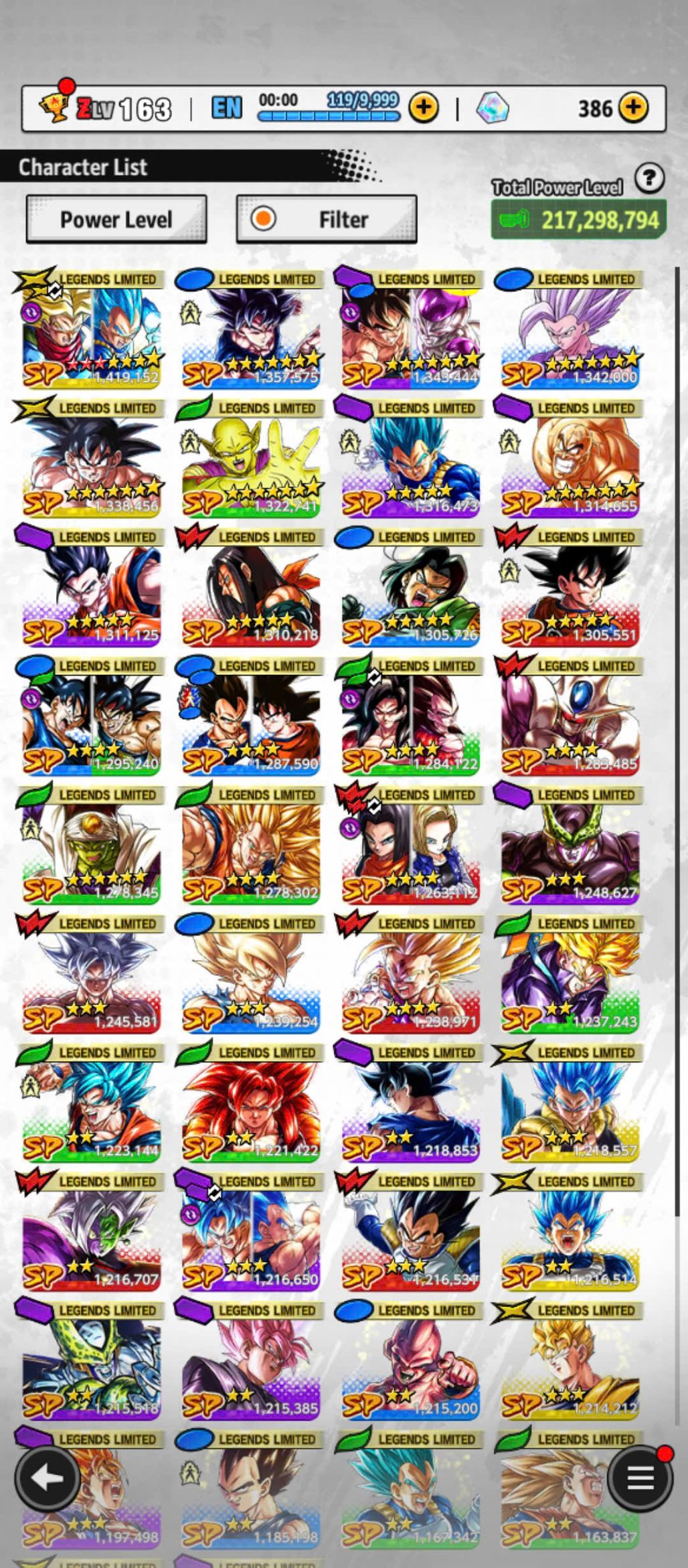Add energy with the plus button
Image resolution: width=688 pixels, height=1568 pixels.
coord(423,108)
